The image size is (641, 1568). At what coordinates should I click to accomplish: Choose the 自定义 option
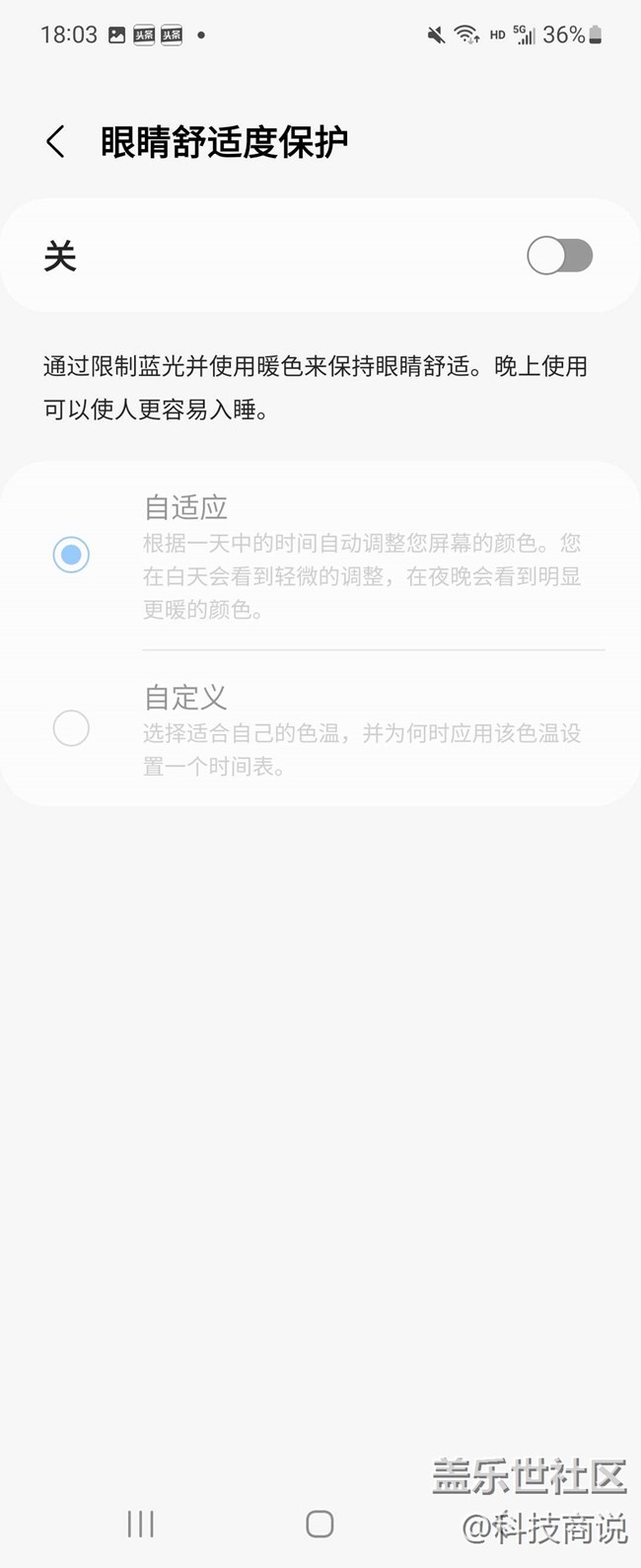click(x=71, y=728)
